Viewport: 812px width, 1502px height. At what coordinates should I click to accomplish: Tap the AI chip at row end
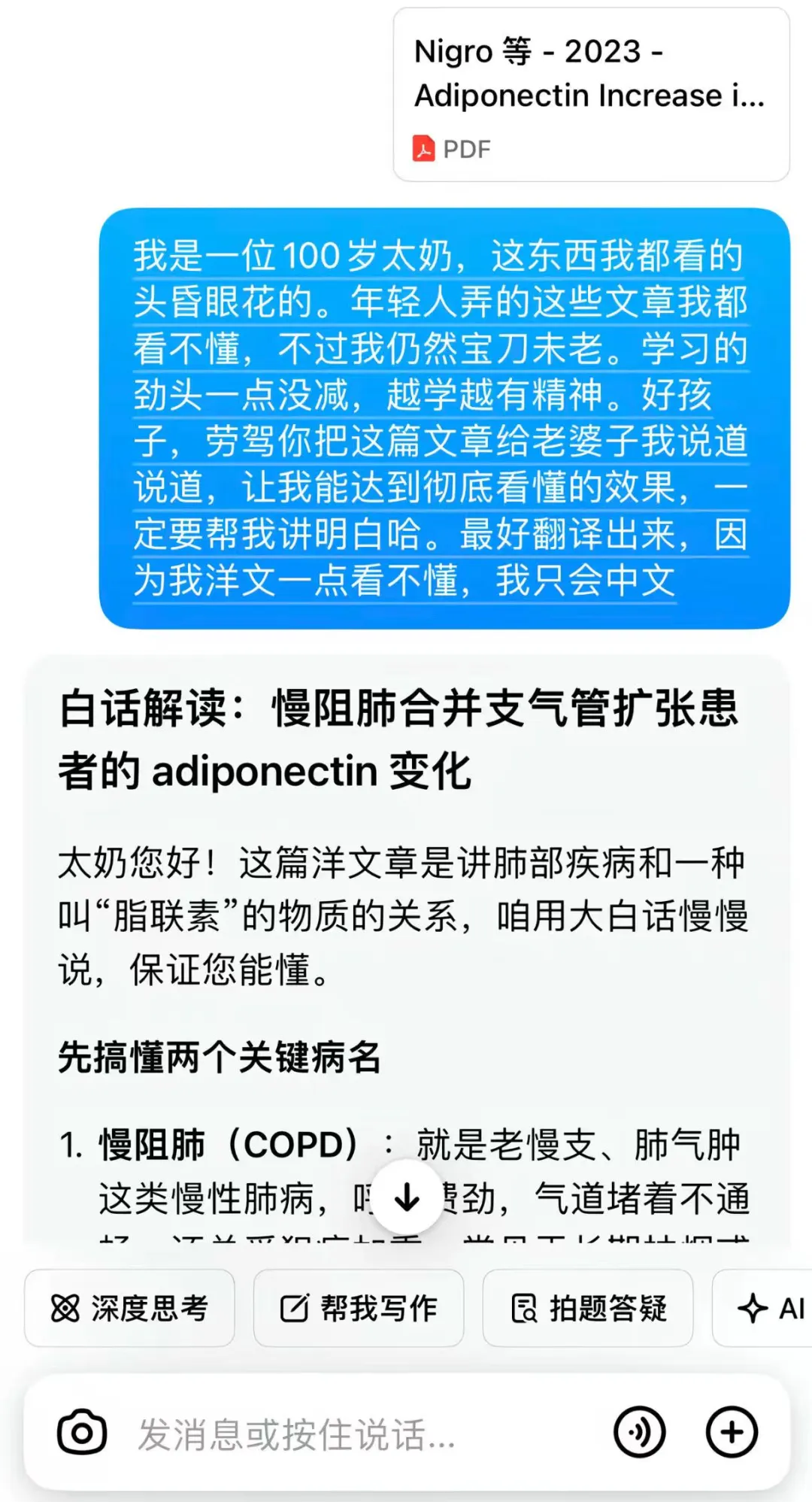point(768,1308)
